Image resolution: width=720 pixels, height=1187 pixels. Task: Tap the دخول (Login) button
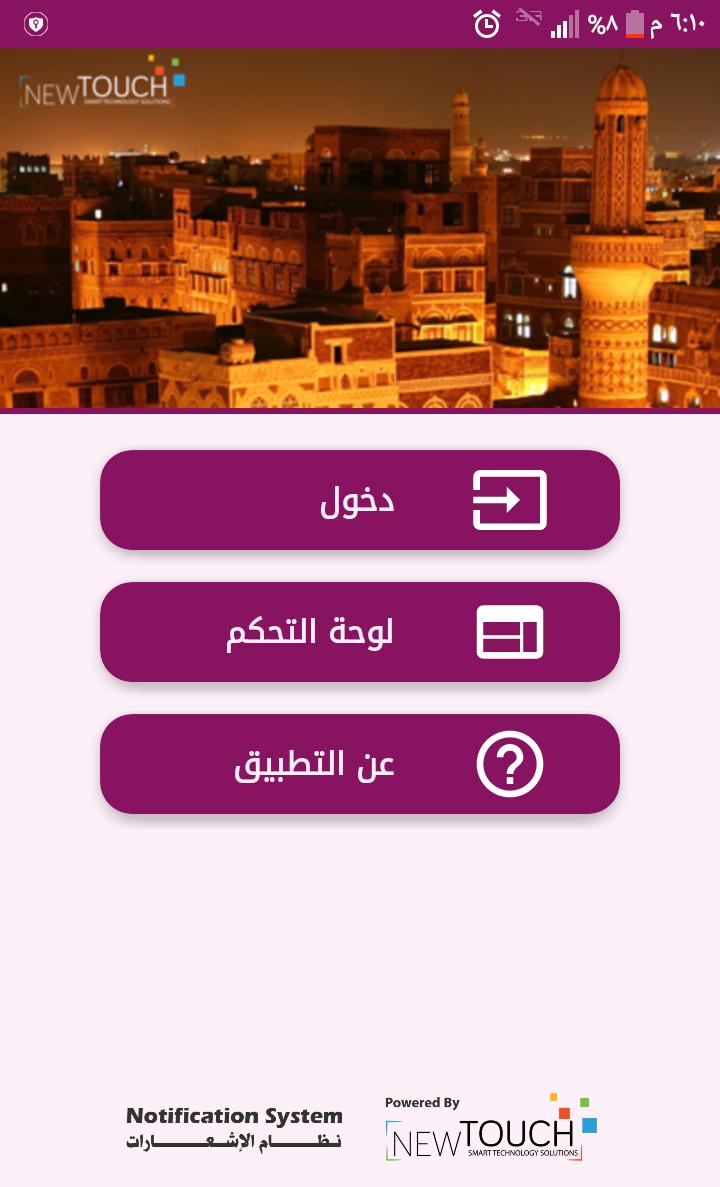360,500
